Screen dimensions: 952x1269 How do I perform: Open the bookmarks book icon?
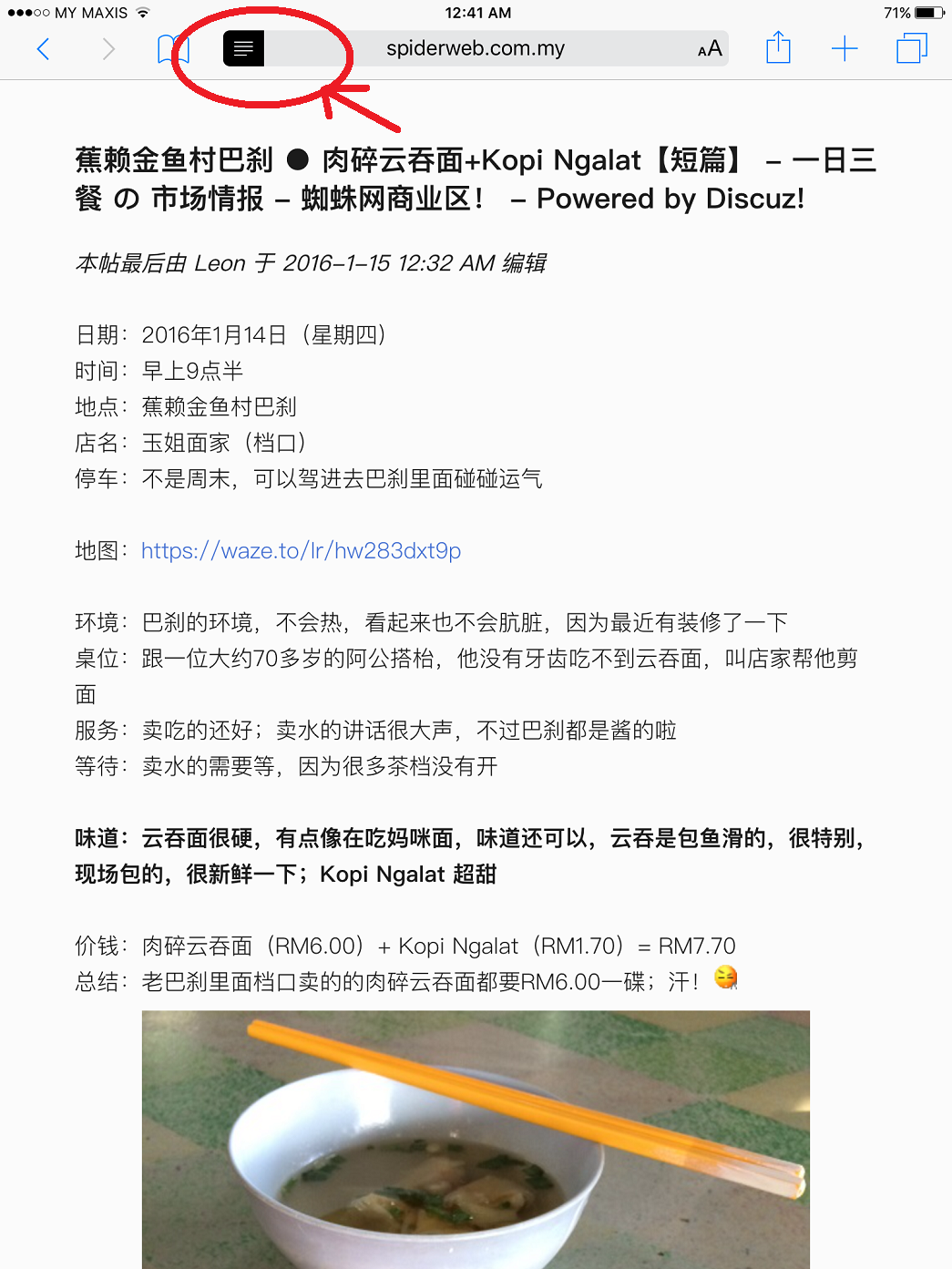(x=172, y=49)
